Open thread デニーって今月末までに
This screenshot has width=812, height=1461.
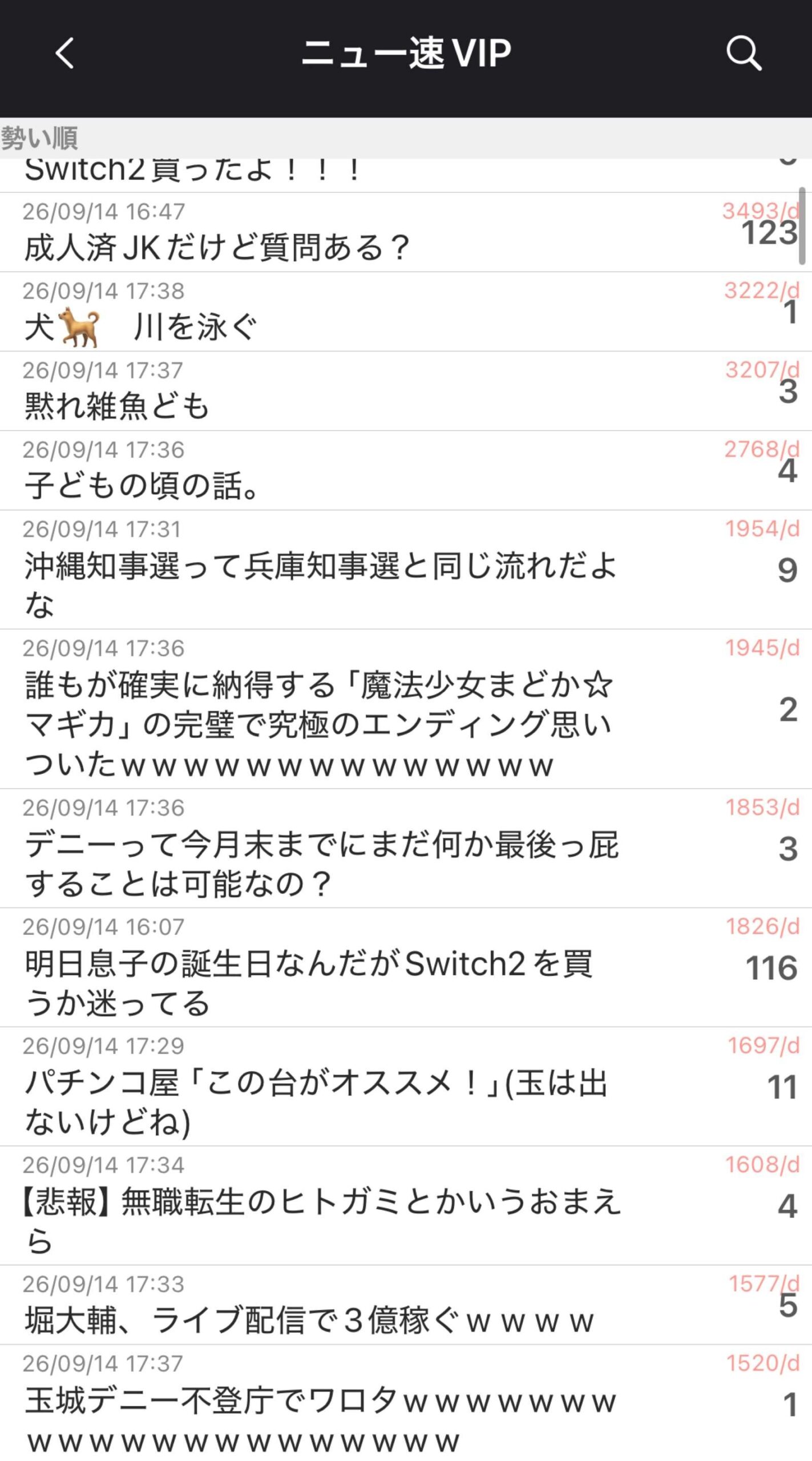click(x=406, y=848)
